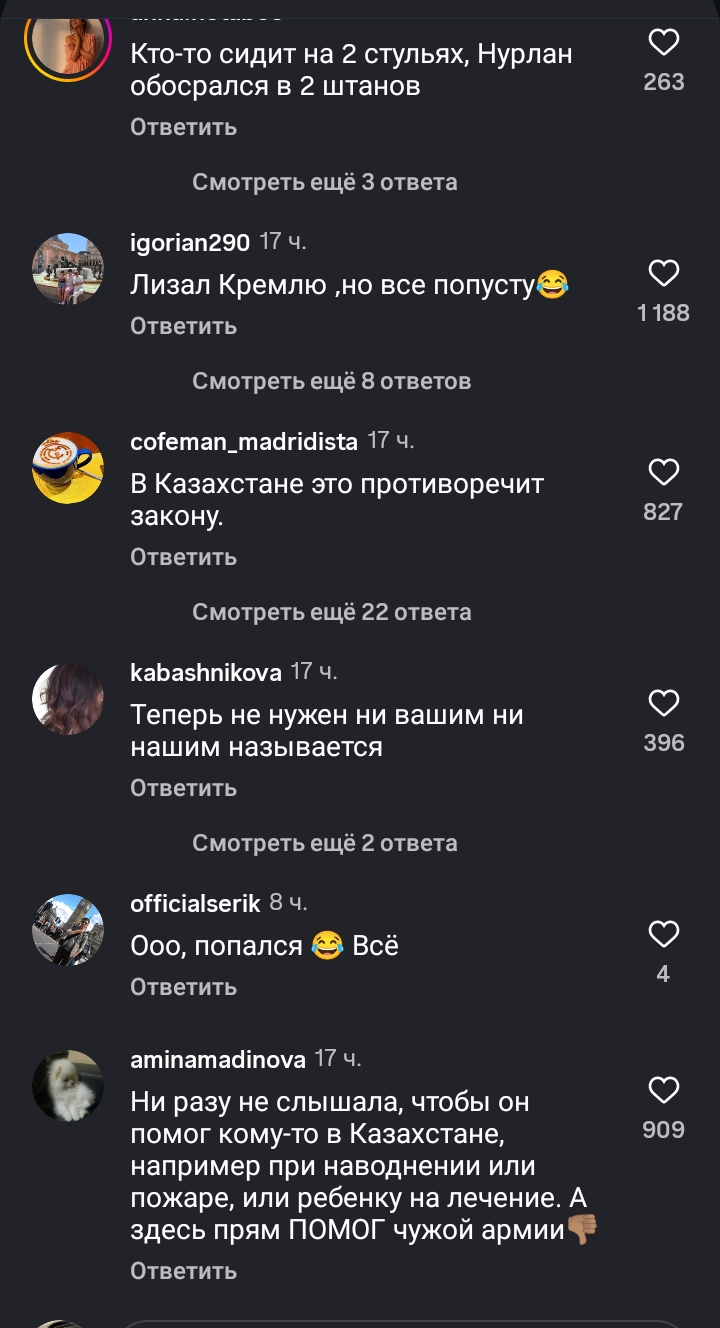This screenshot has height=1328, width=720.
Task: Expand 'Смотреть ещё 22 ответа' replies
Action: pyautogui.click(x=331, y=612)
